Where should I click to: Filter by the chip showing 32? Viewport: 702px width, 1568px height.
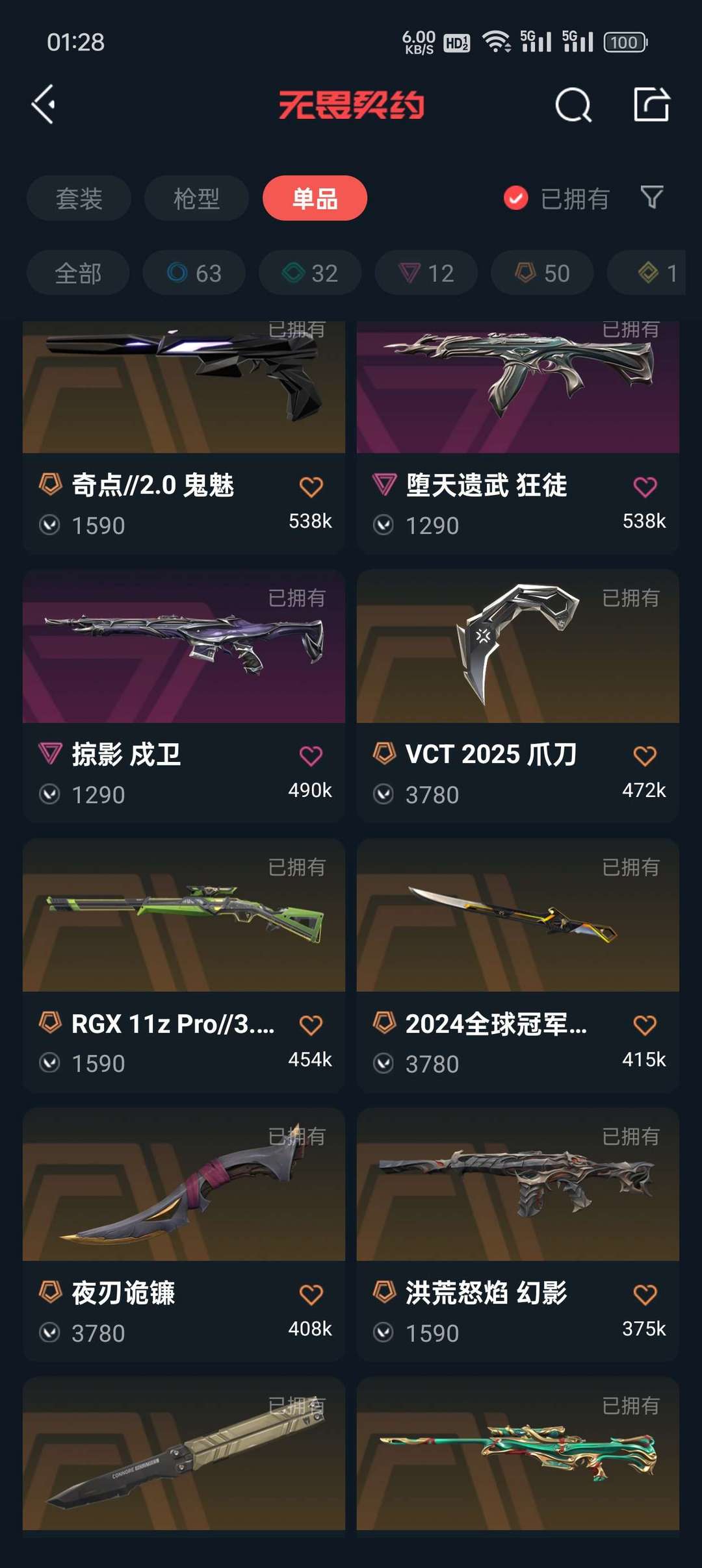(310, 273)
